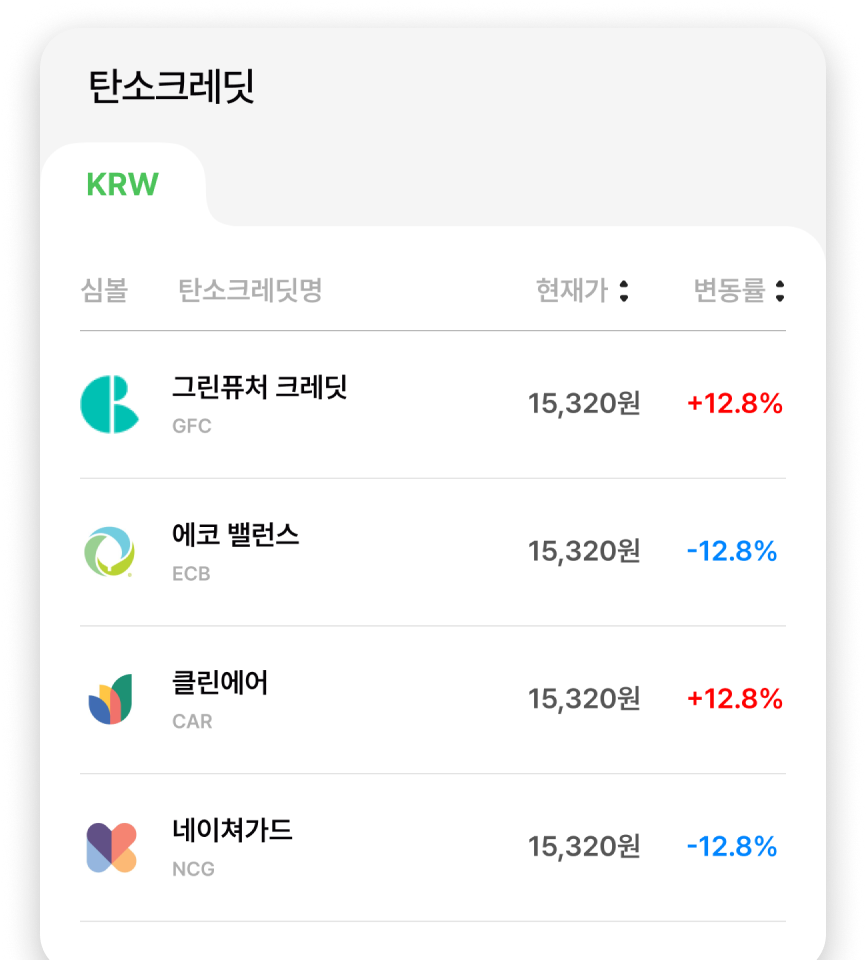This screenshot has height=960, width=866.
Task: Select the KRW tab
Action: pyautogui.click(x=123, y=185)
